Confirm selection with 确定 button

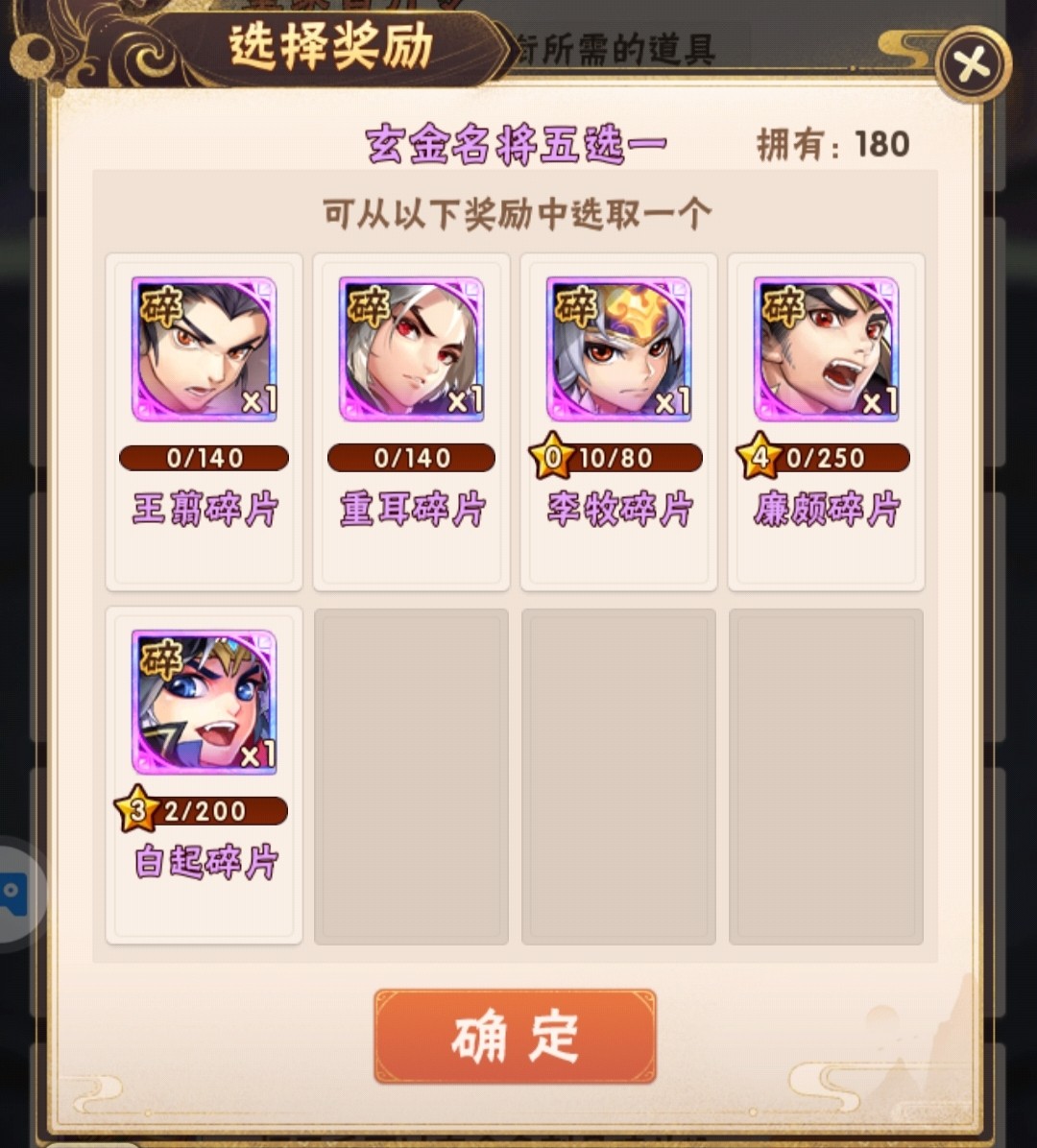[516, 1038]
